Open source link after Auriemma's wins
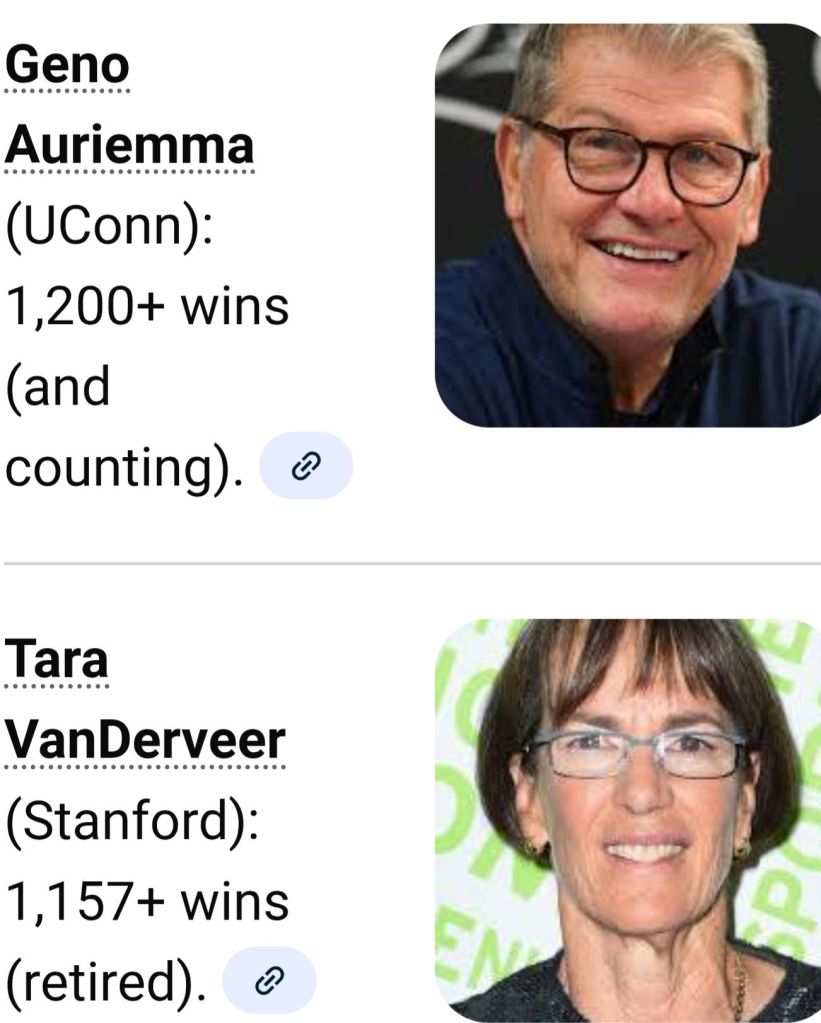 [x=306, y=466]
